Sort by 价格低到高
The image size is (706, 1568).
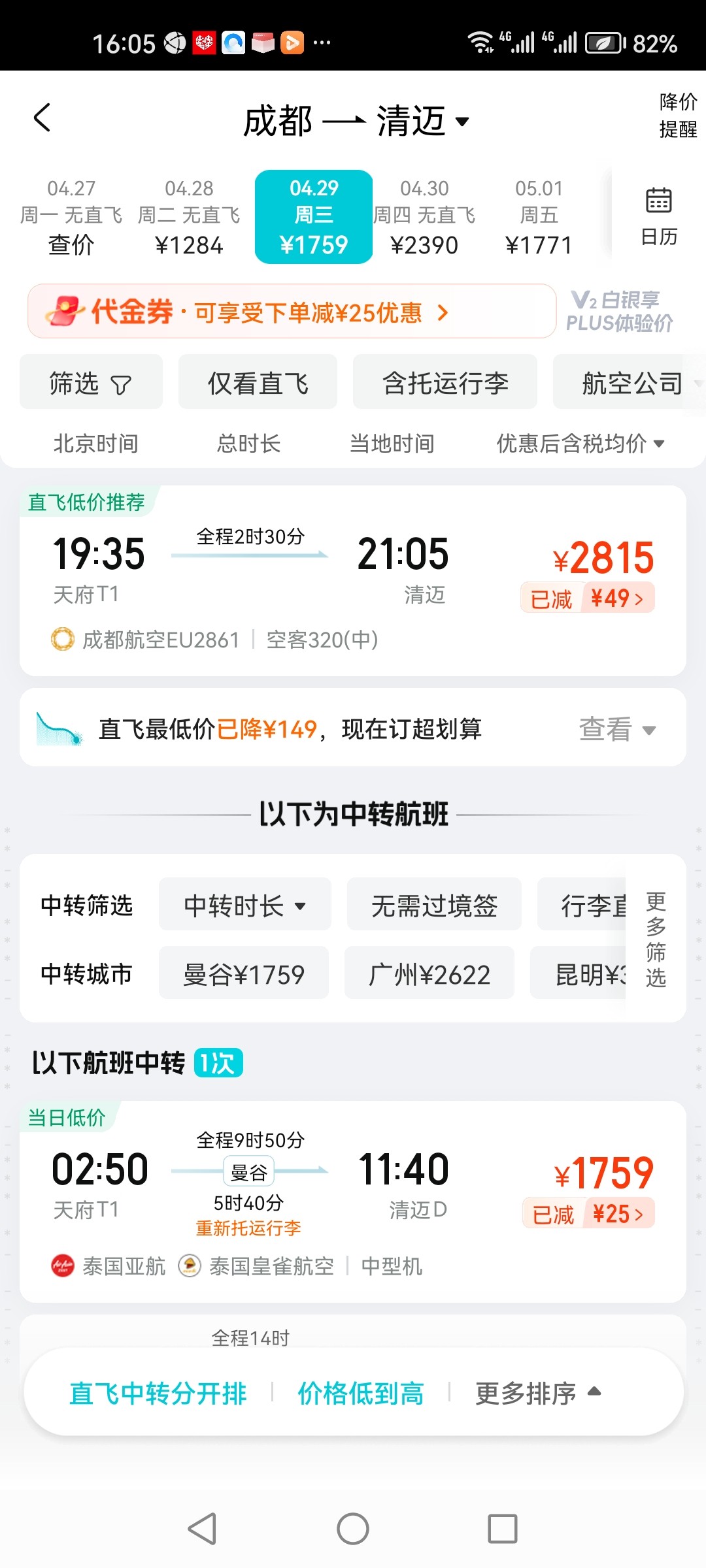coord(360,1393)
